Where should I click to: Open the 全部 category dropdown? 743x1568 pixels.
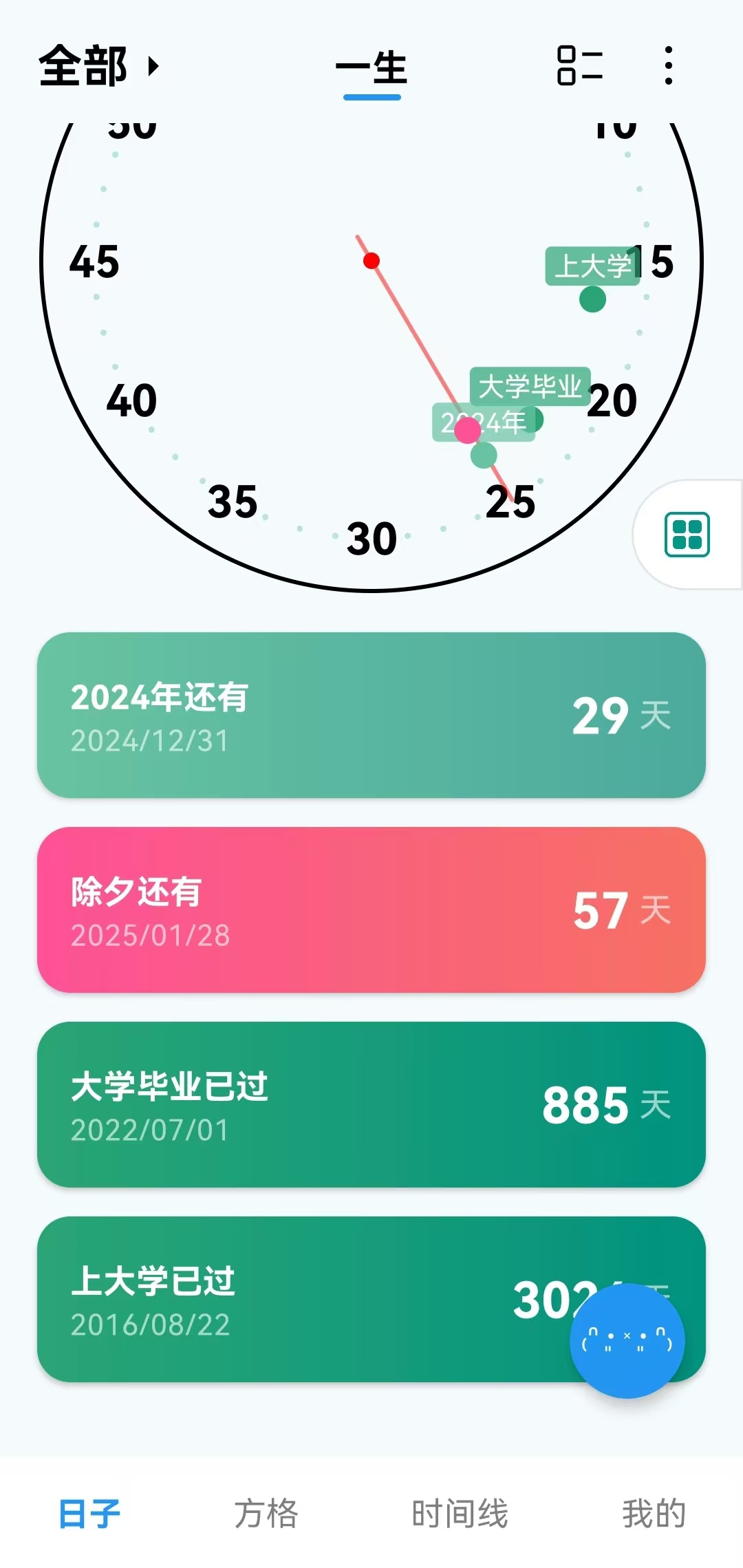(98, 67)
